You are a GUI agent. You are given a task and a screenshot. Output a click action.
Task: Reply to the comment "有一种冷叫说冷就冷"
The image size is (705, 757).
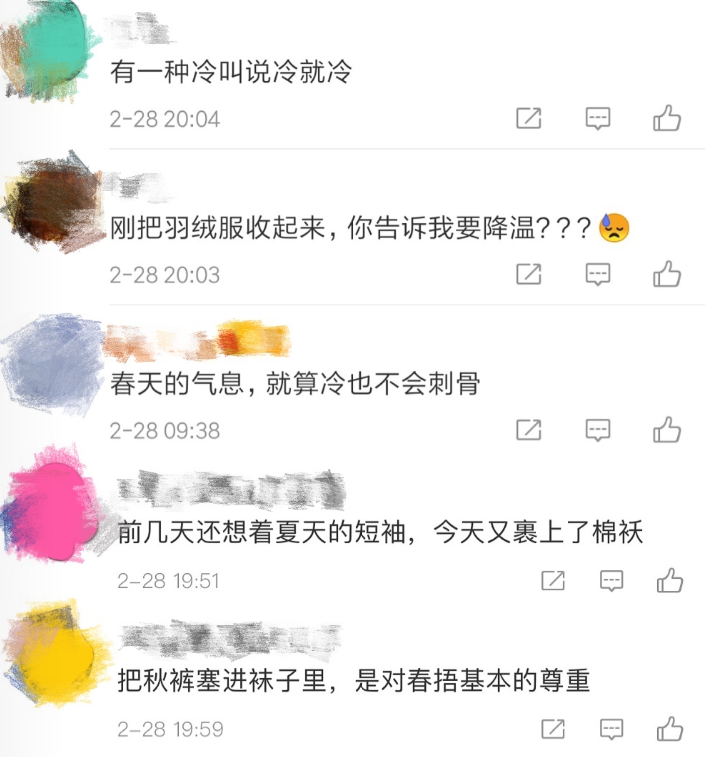(x=598, y=119)
